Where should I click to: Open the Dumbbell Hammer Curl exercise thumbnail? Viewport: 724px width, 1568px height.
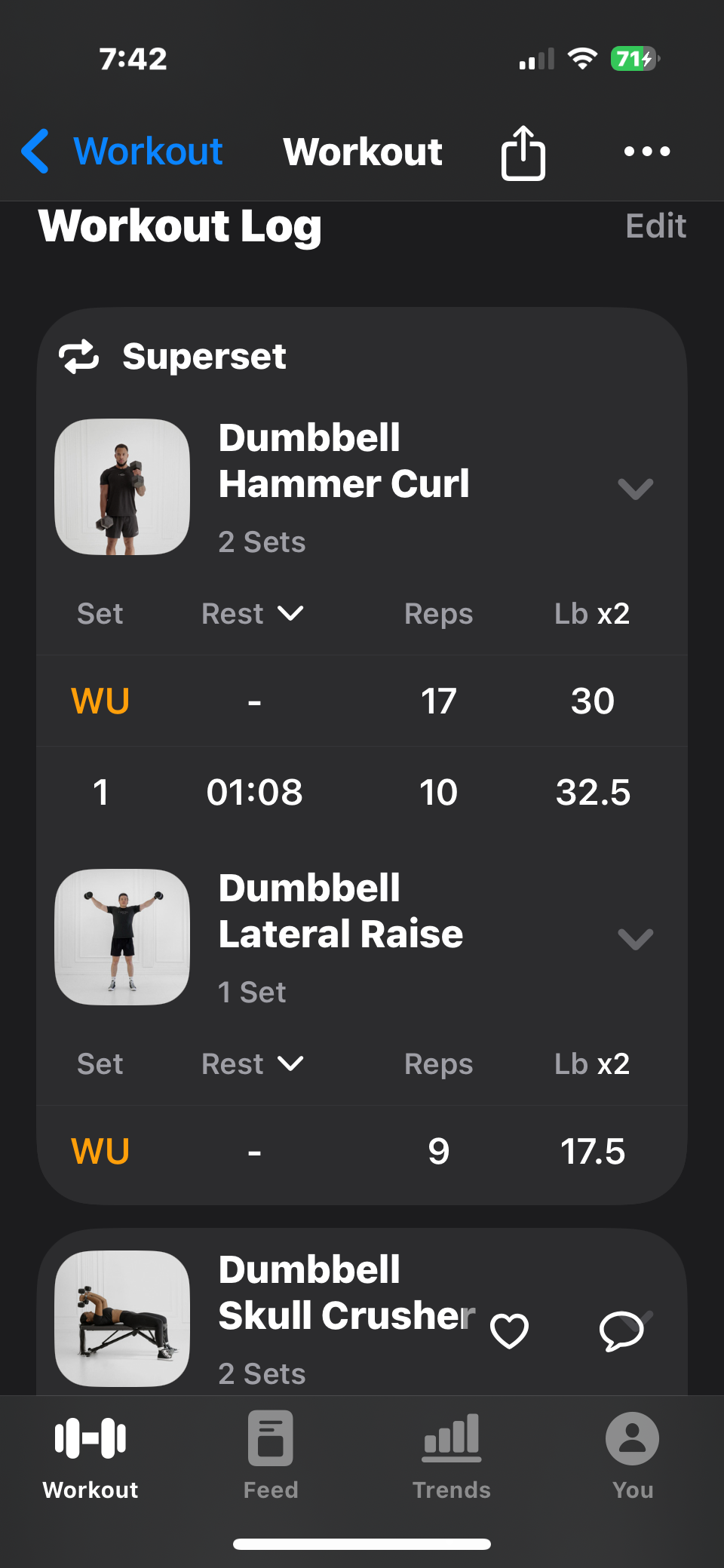tap(122, 487)
